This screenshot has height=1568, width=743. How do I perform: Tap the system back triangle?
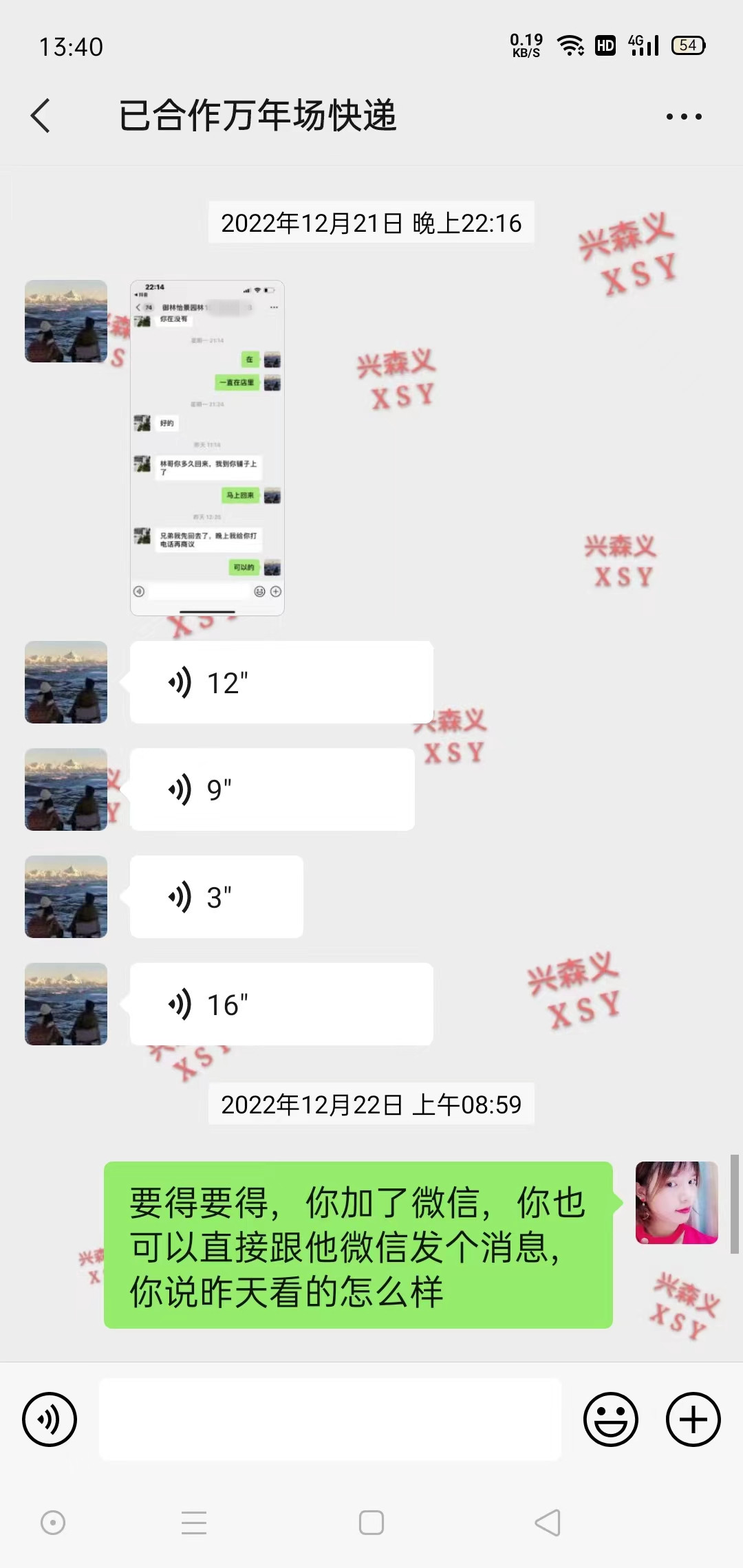(548, 1523)
